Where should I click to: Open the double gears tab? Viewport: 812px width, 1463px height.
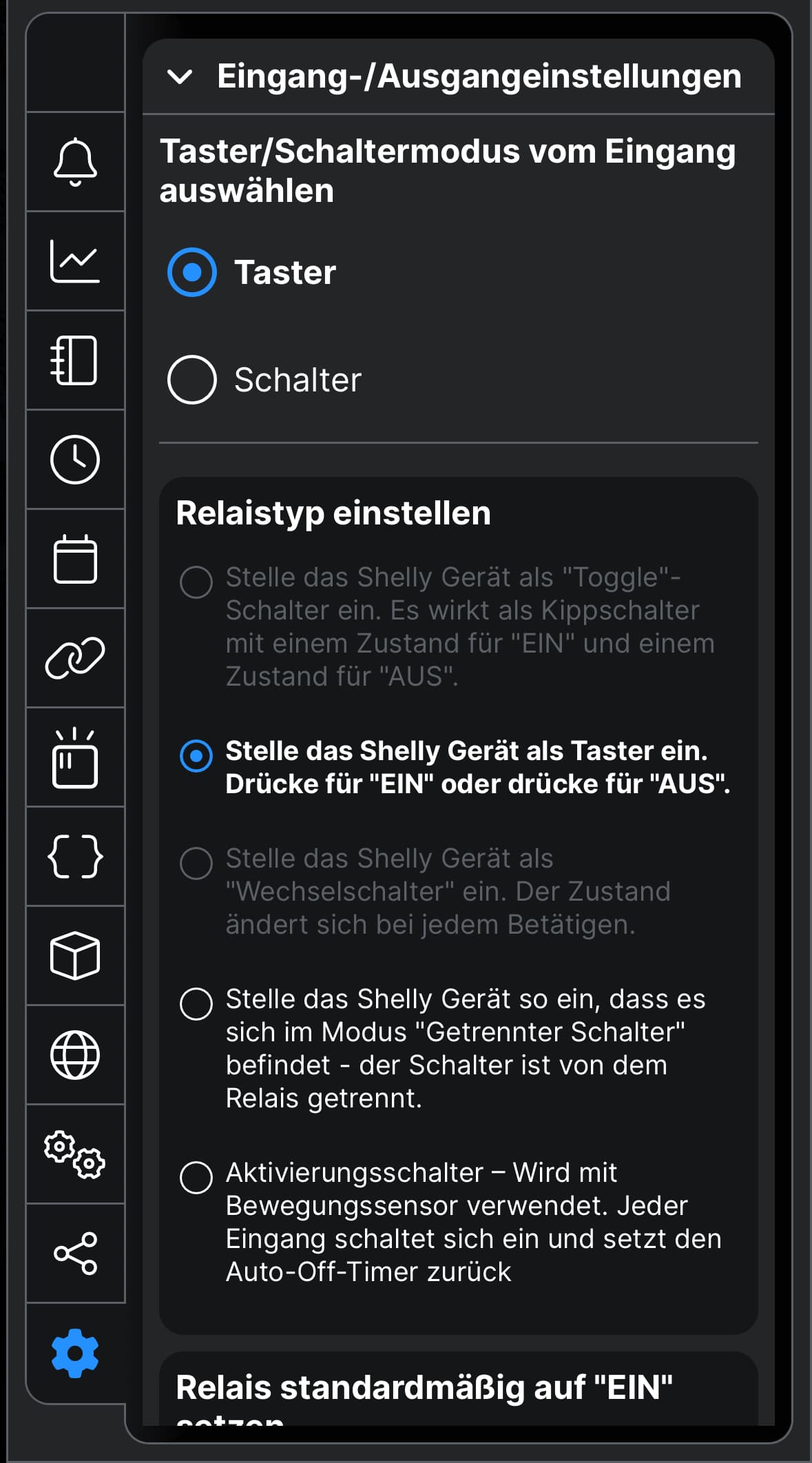pos(75,1154)
